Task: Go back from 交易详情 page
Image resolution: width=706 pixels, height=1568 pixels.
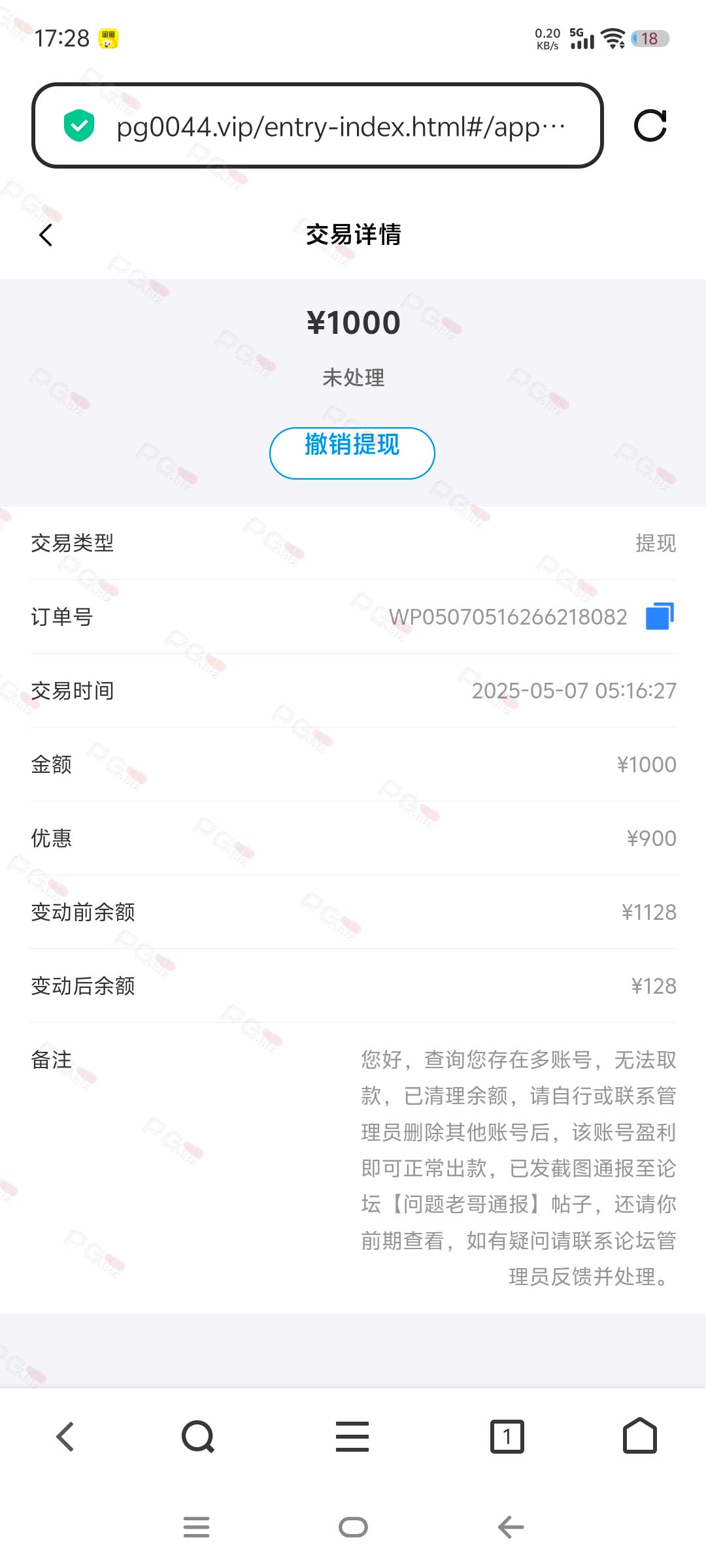Action: 46,235
